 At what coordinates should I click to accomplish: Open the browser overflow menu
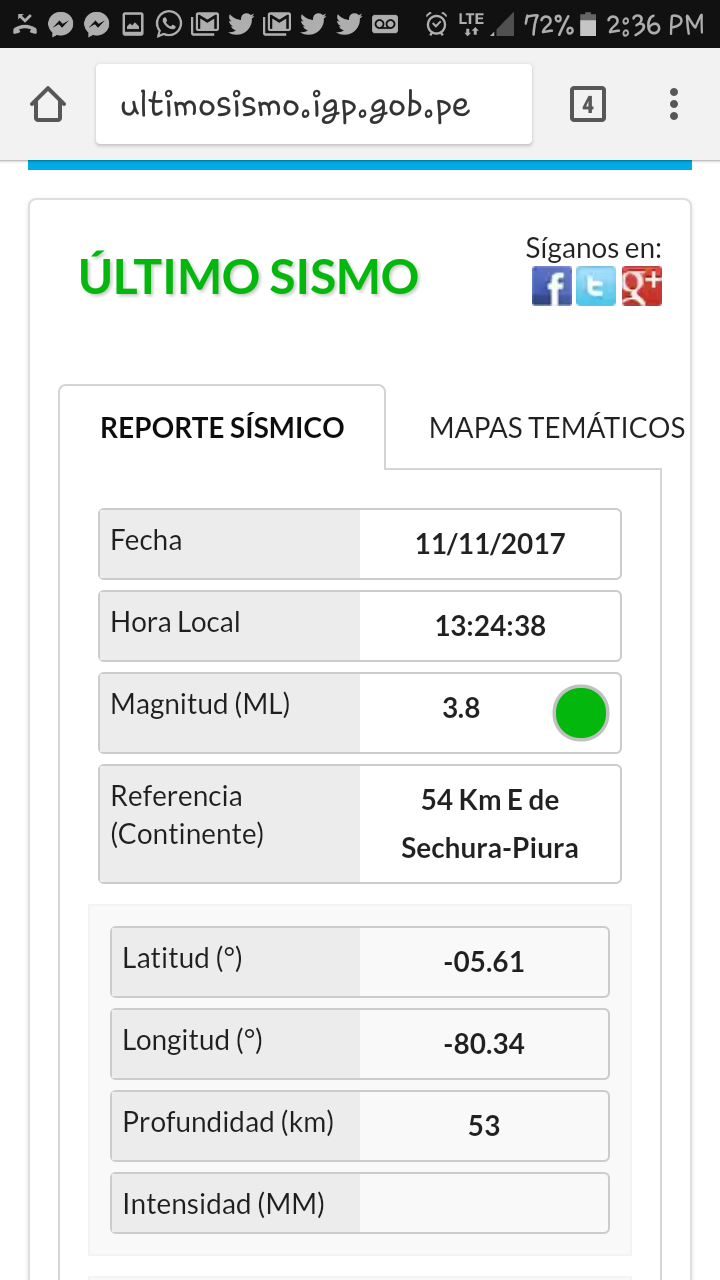coord(674,104)
